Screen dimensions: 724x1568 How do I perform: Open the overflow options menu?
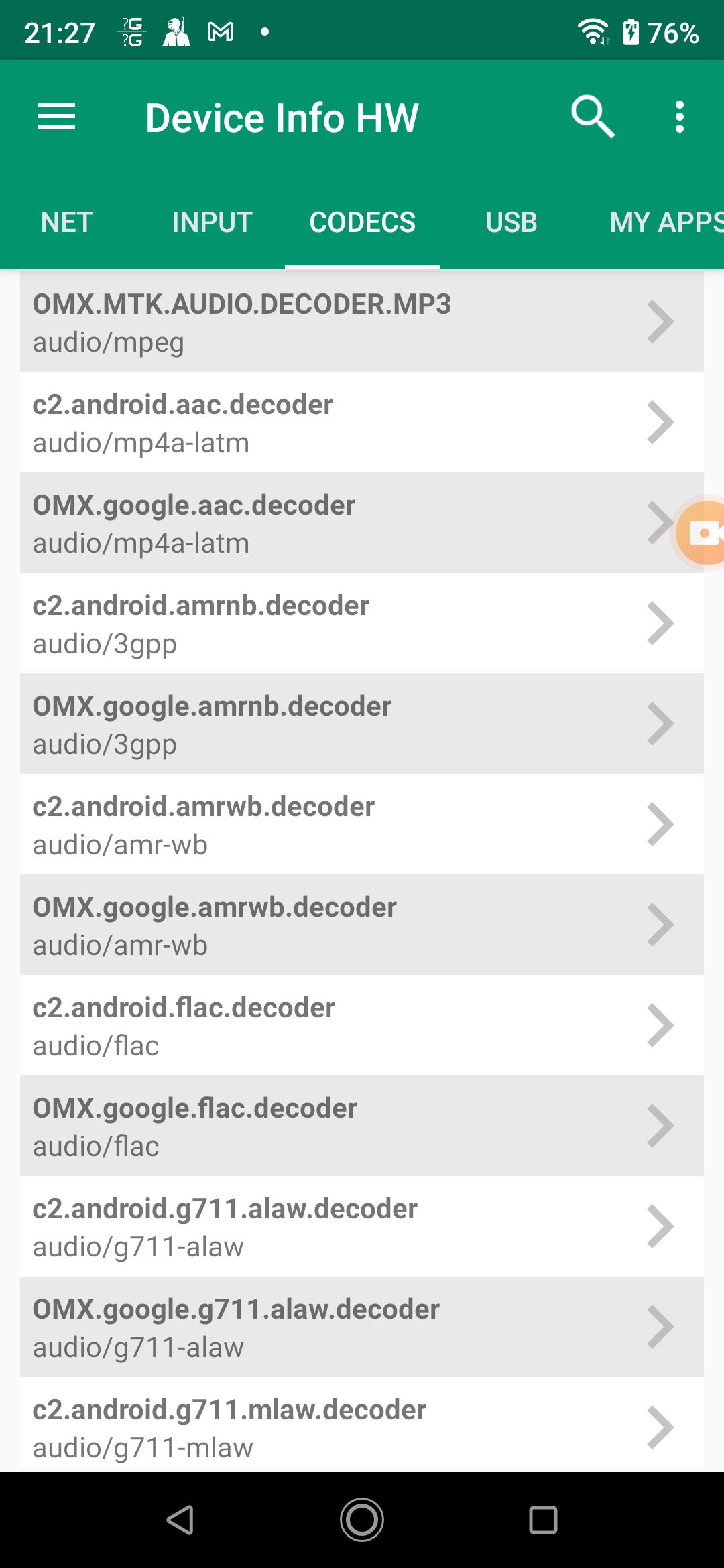[x=680, y=117]
